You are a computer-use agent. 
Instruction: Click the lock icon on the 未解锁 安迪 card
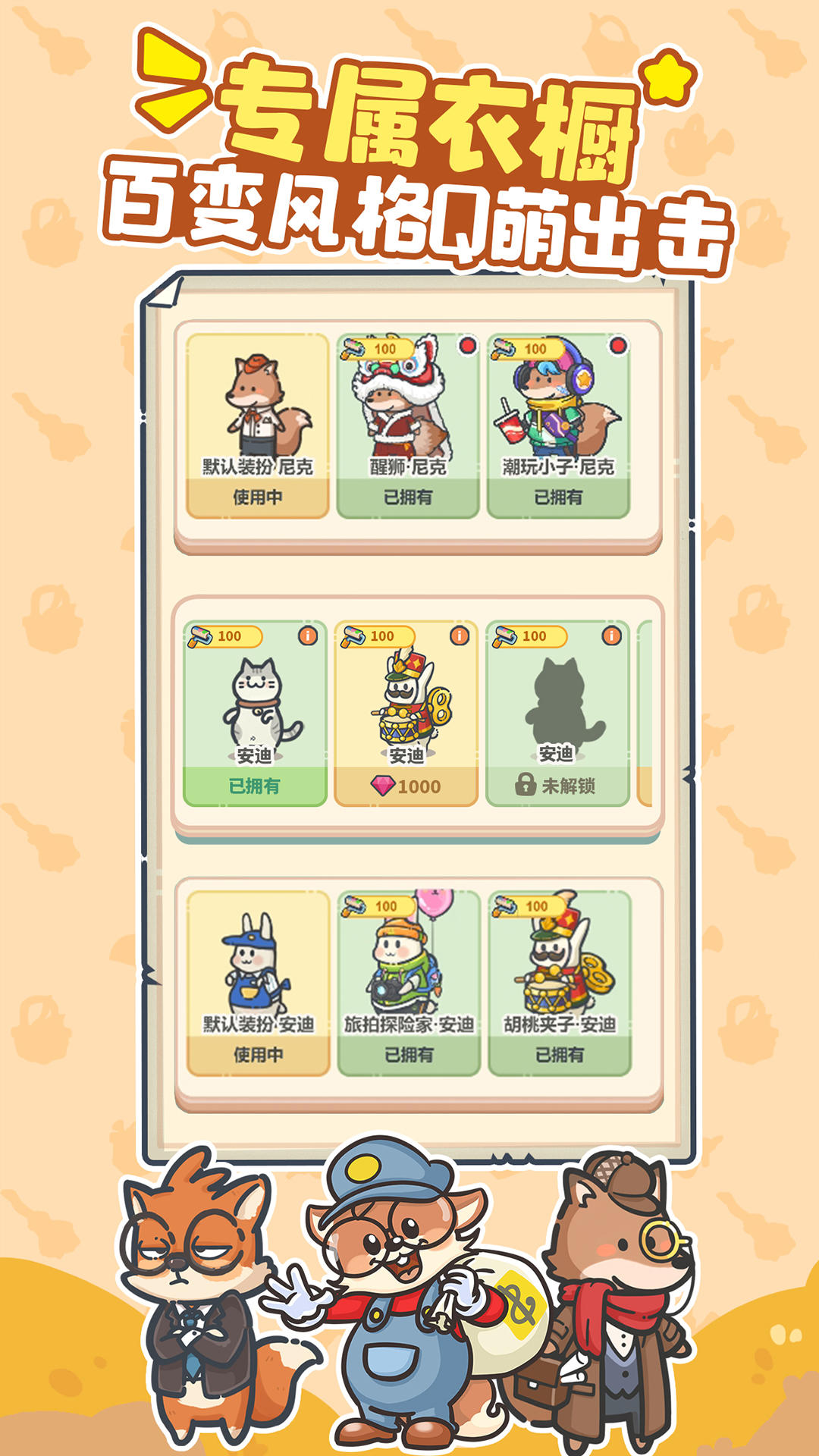(525, 784)
